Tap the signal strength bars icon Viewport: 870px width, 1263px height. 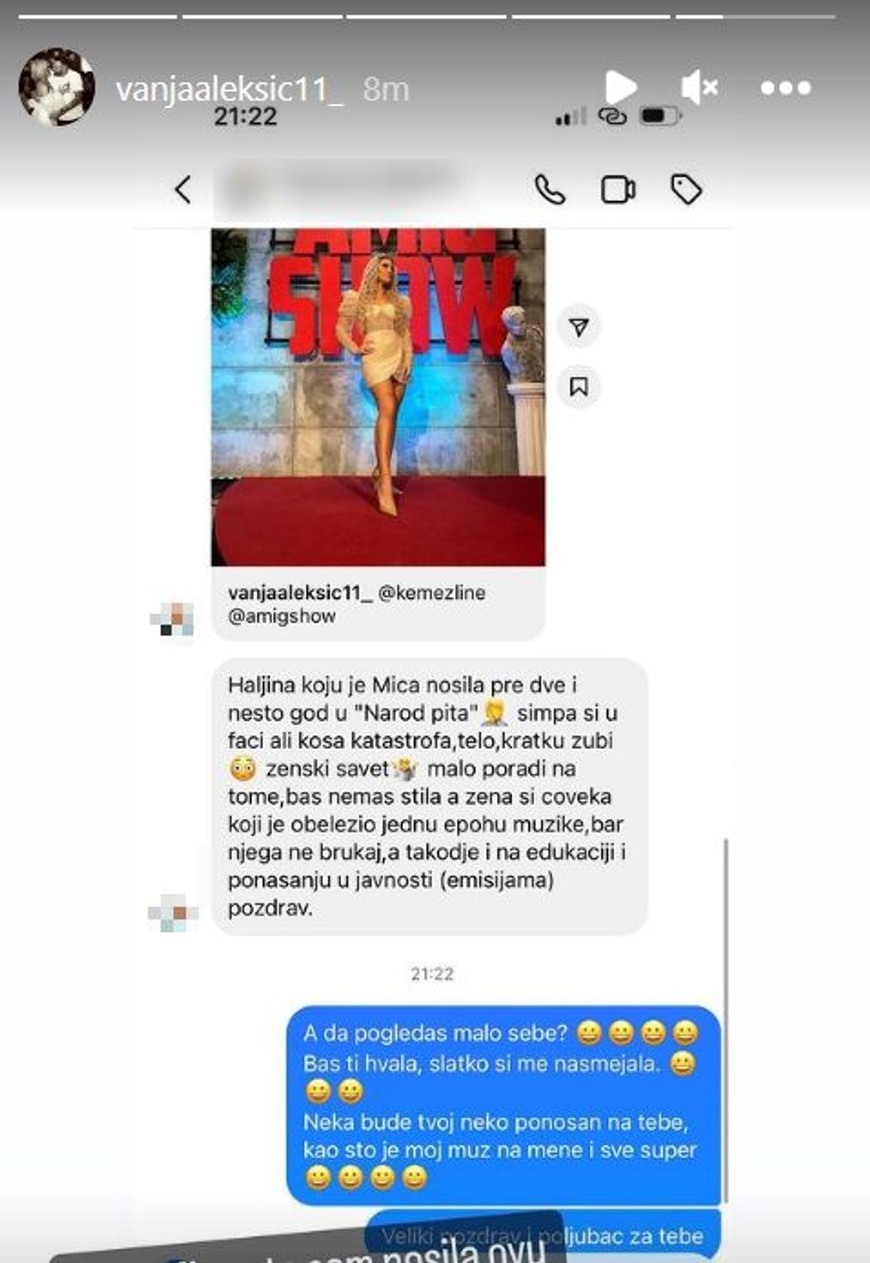point(570,119)
